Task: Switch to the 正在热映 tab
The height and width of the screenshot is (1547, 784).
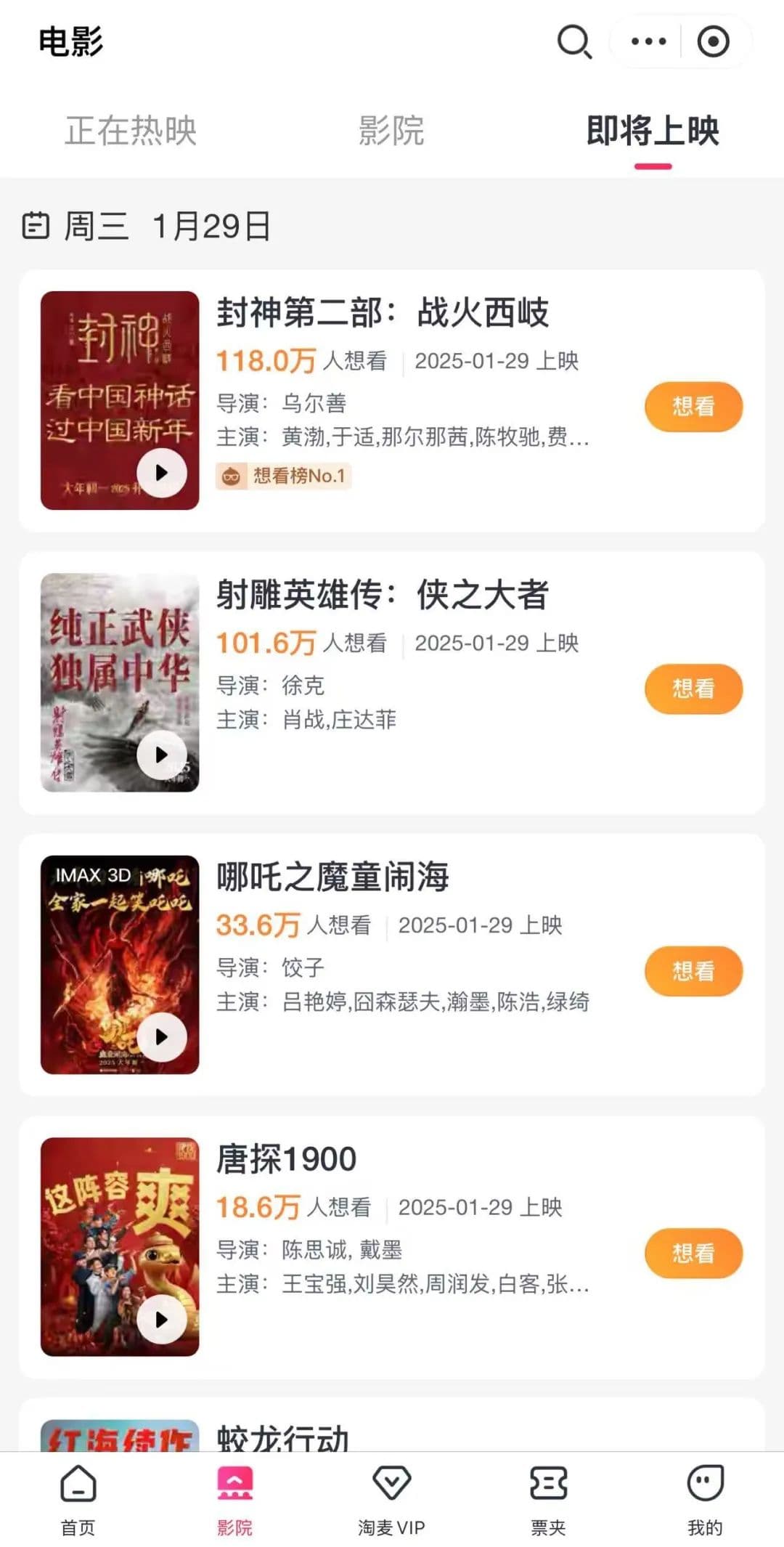Action: click(x=131, y=131)
